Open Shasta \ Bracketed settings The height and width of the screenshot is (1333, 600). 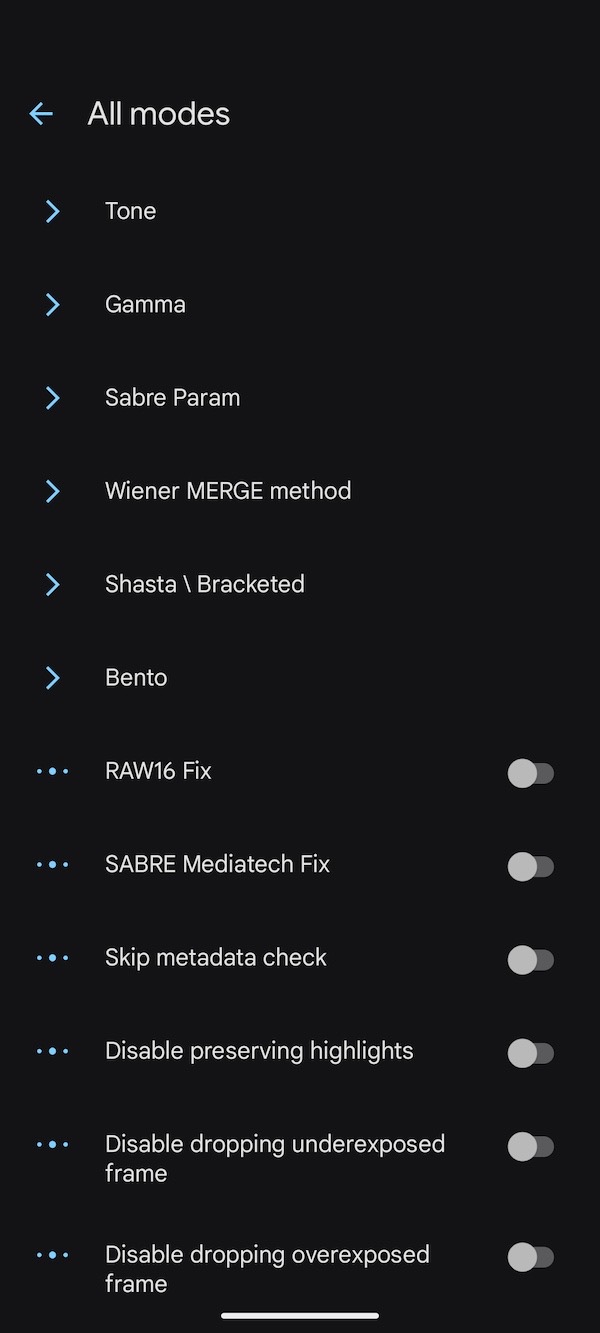204,584
